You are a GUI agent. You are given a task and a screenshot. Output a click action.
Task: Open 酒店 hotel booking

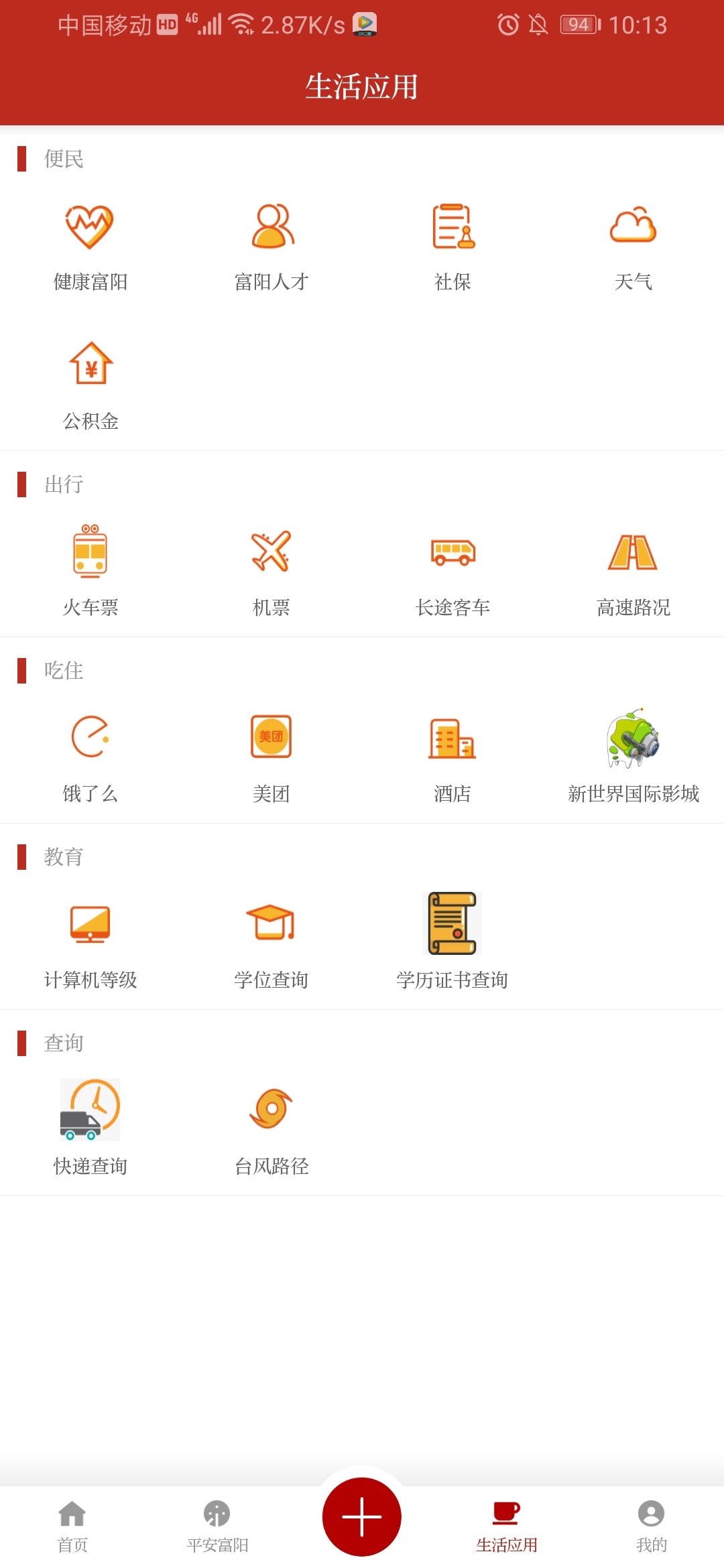click(x=452, y=758)
